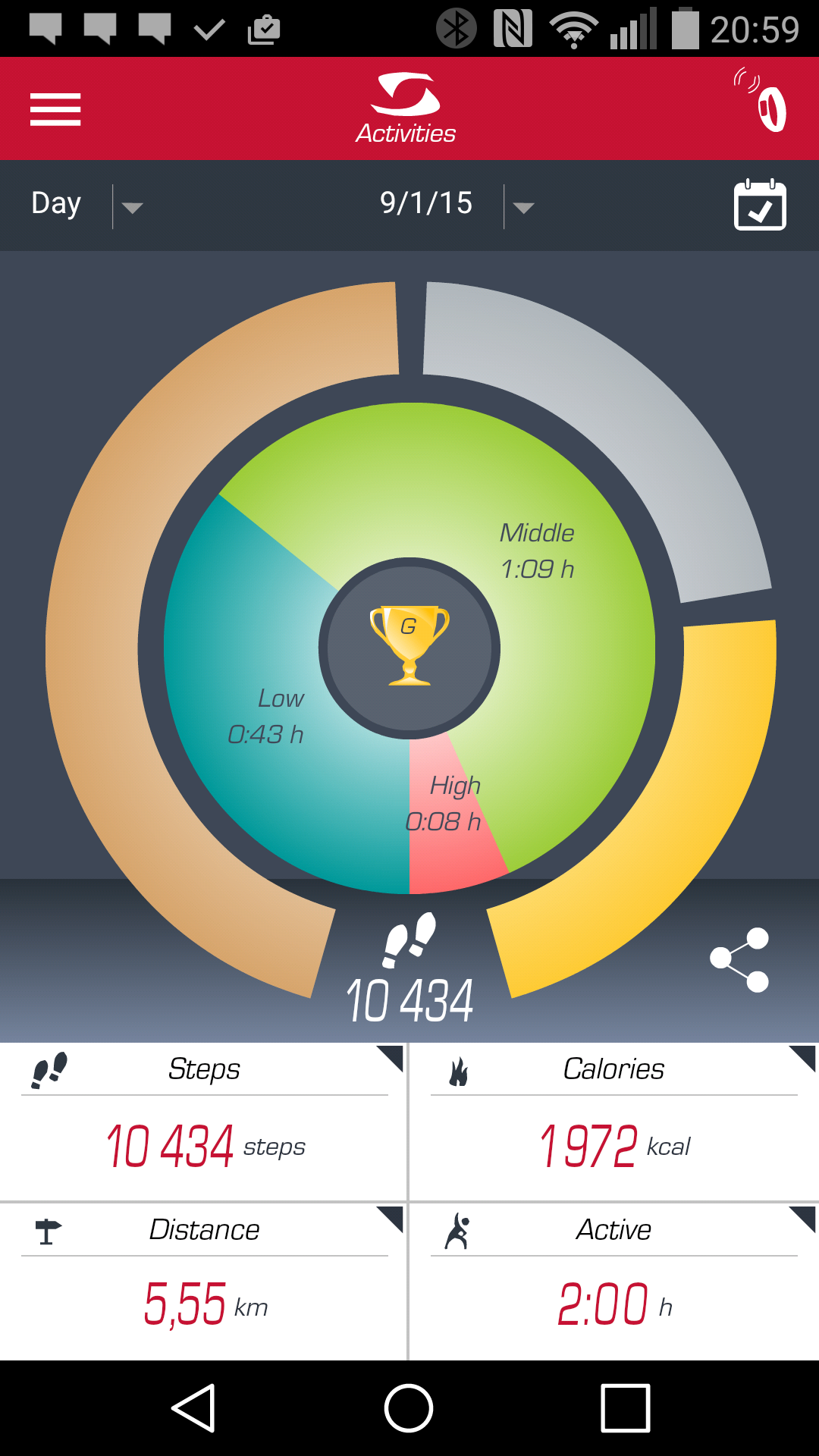Open the calendar today icon
The image size is (819, 1456).
[760, 205]
